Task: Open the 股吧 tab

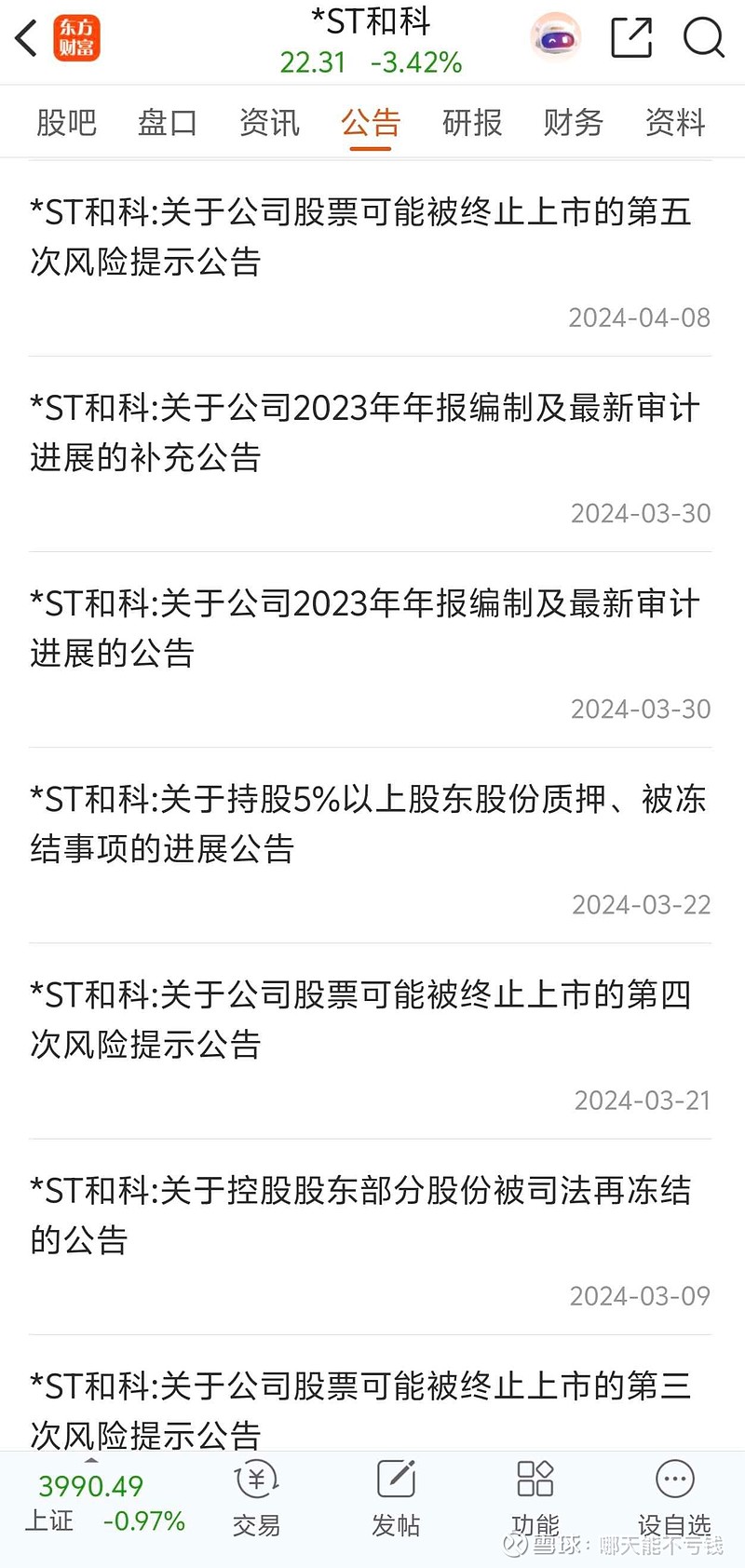Action: point(65,123)
